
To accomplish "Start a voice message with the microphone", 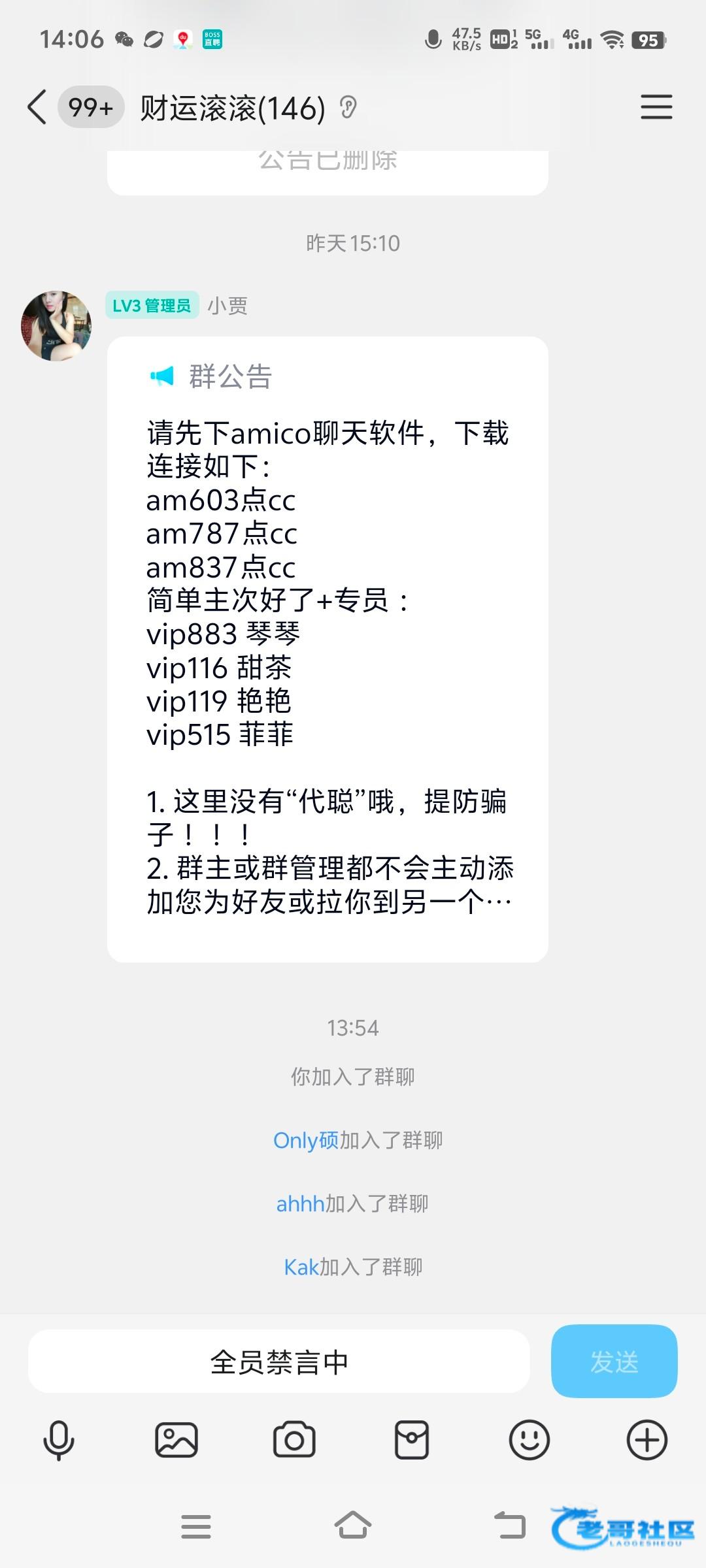I will [x=59, y=1441].
